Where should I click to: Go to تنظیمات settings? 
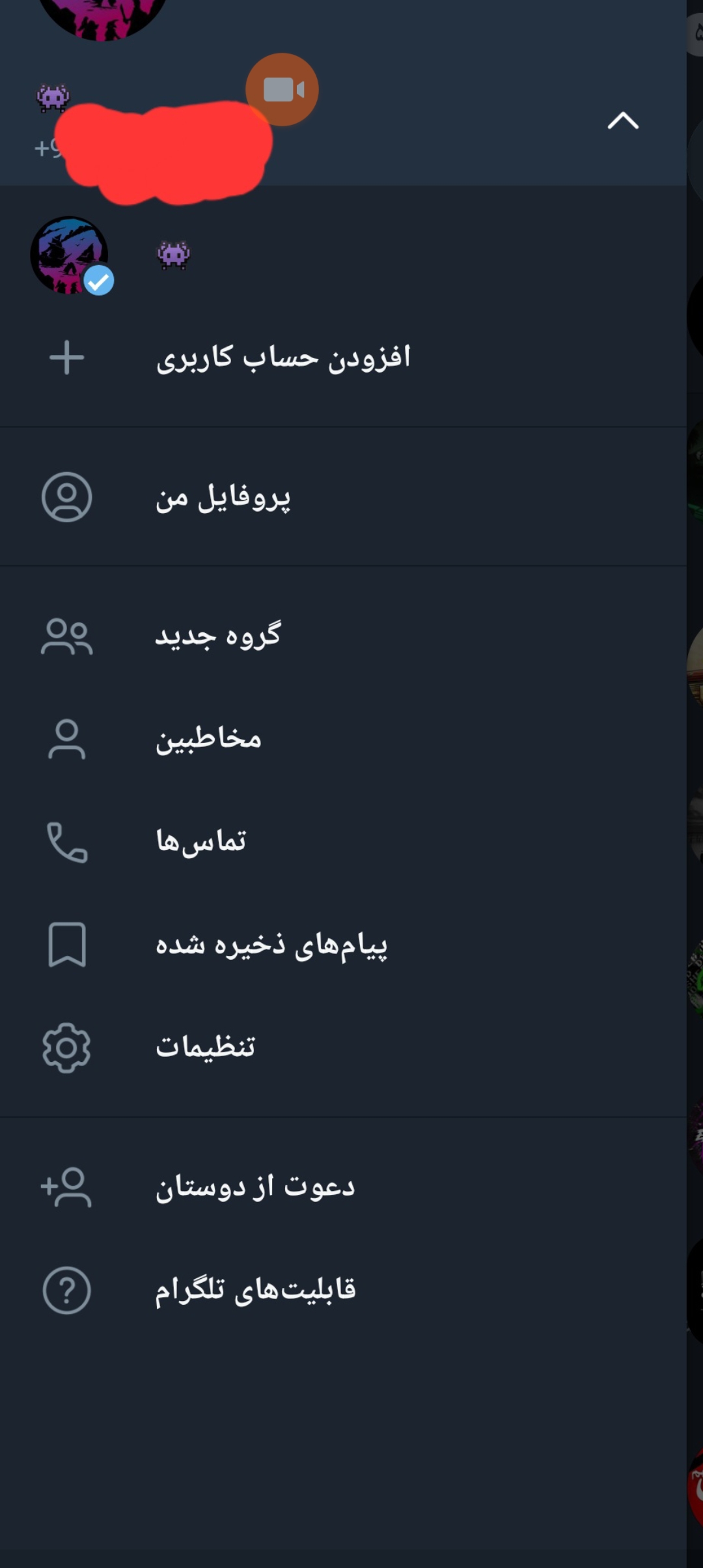coord(206,1048)
